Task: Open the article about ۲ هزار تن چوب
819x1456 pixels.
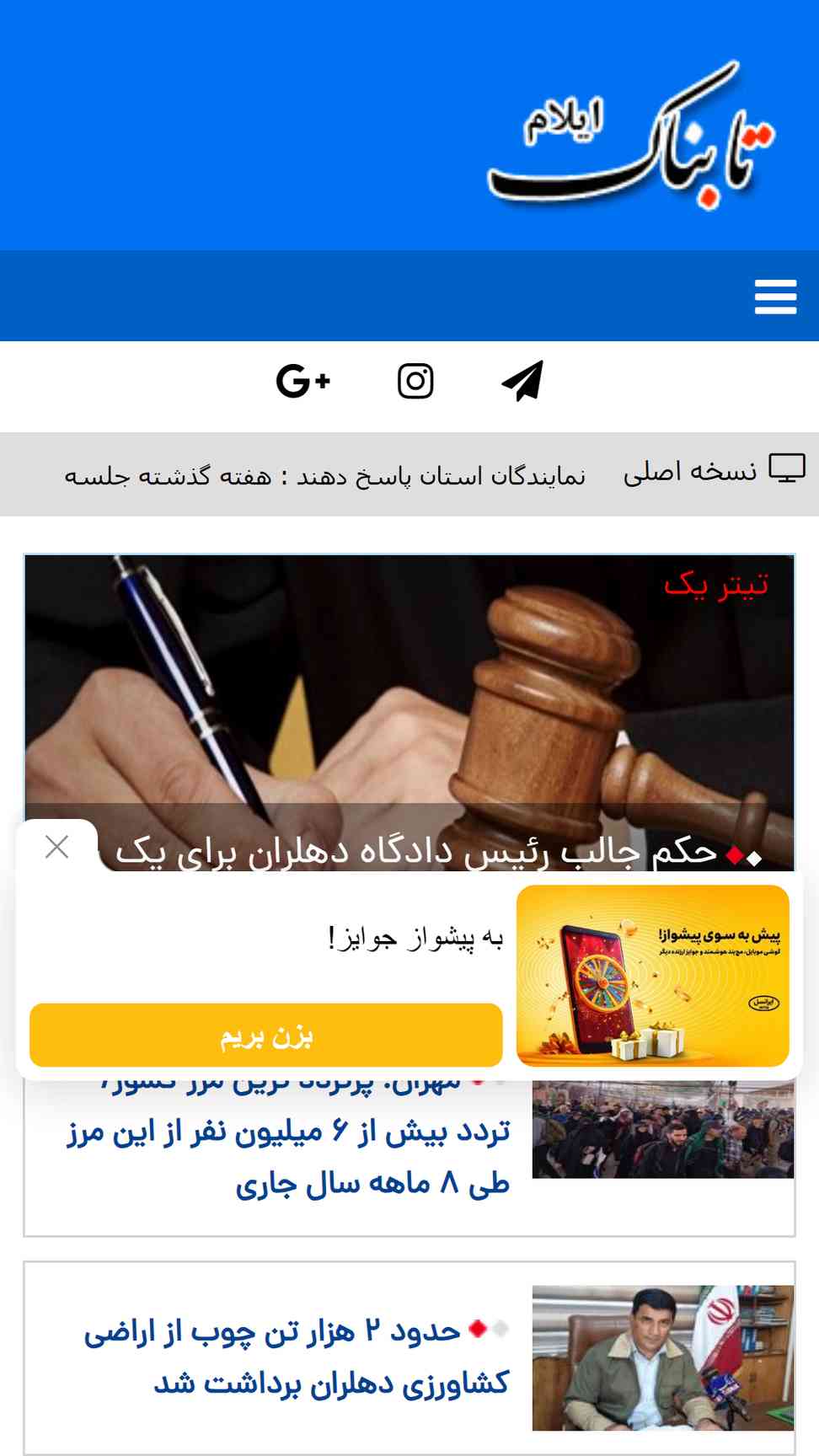Action: coord(297,1357)
